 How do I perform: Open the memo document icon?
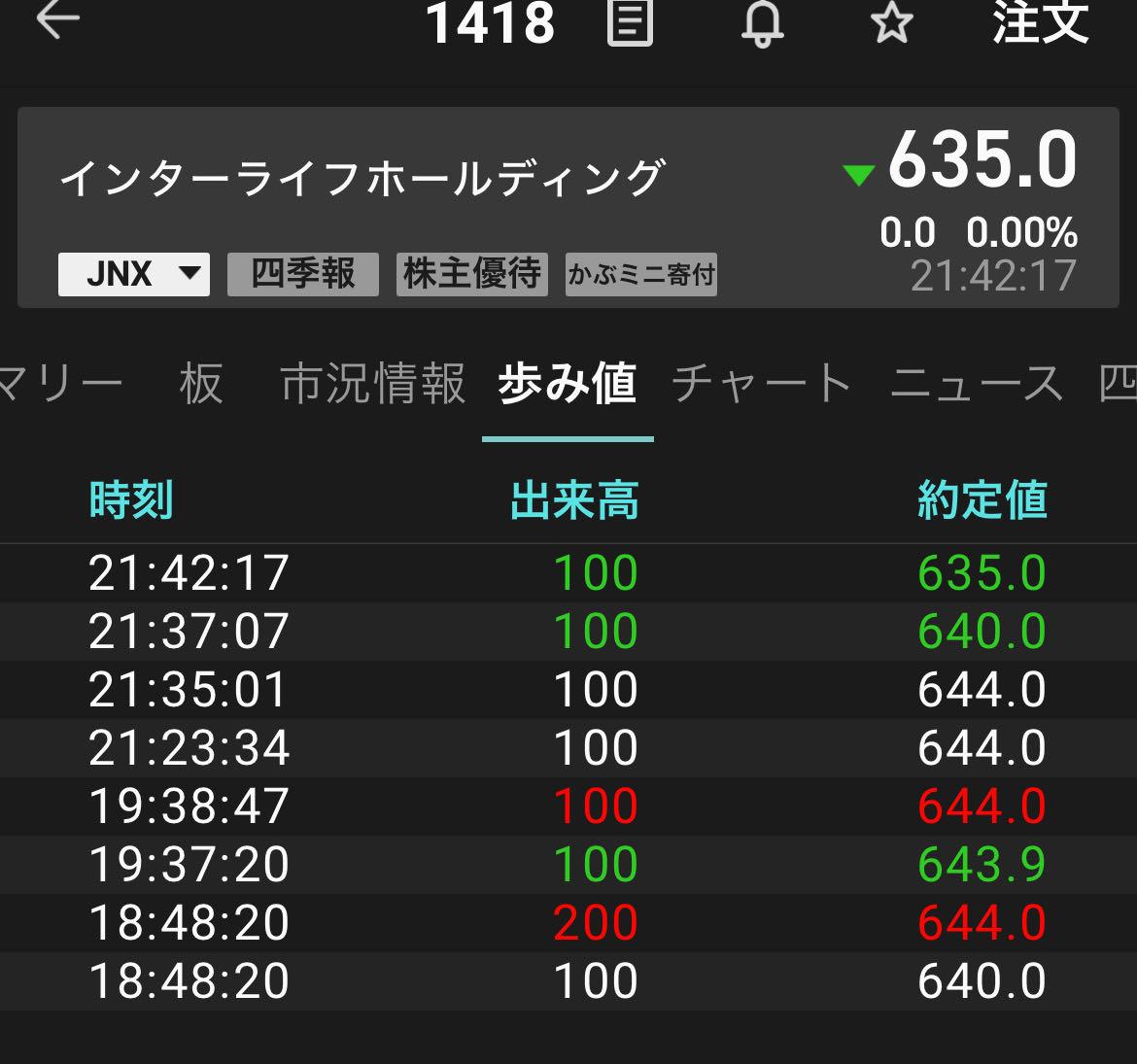point(630,22)
